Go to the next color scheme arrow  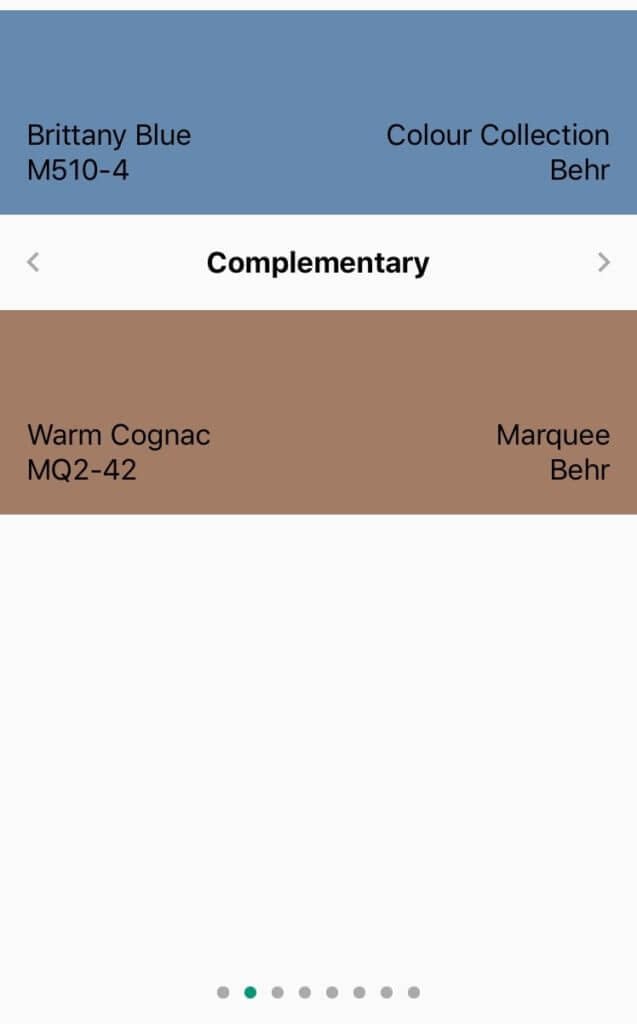604,262
